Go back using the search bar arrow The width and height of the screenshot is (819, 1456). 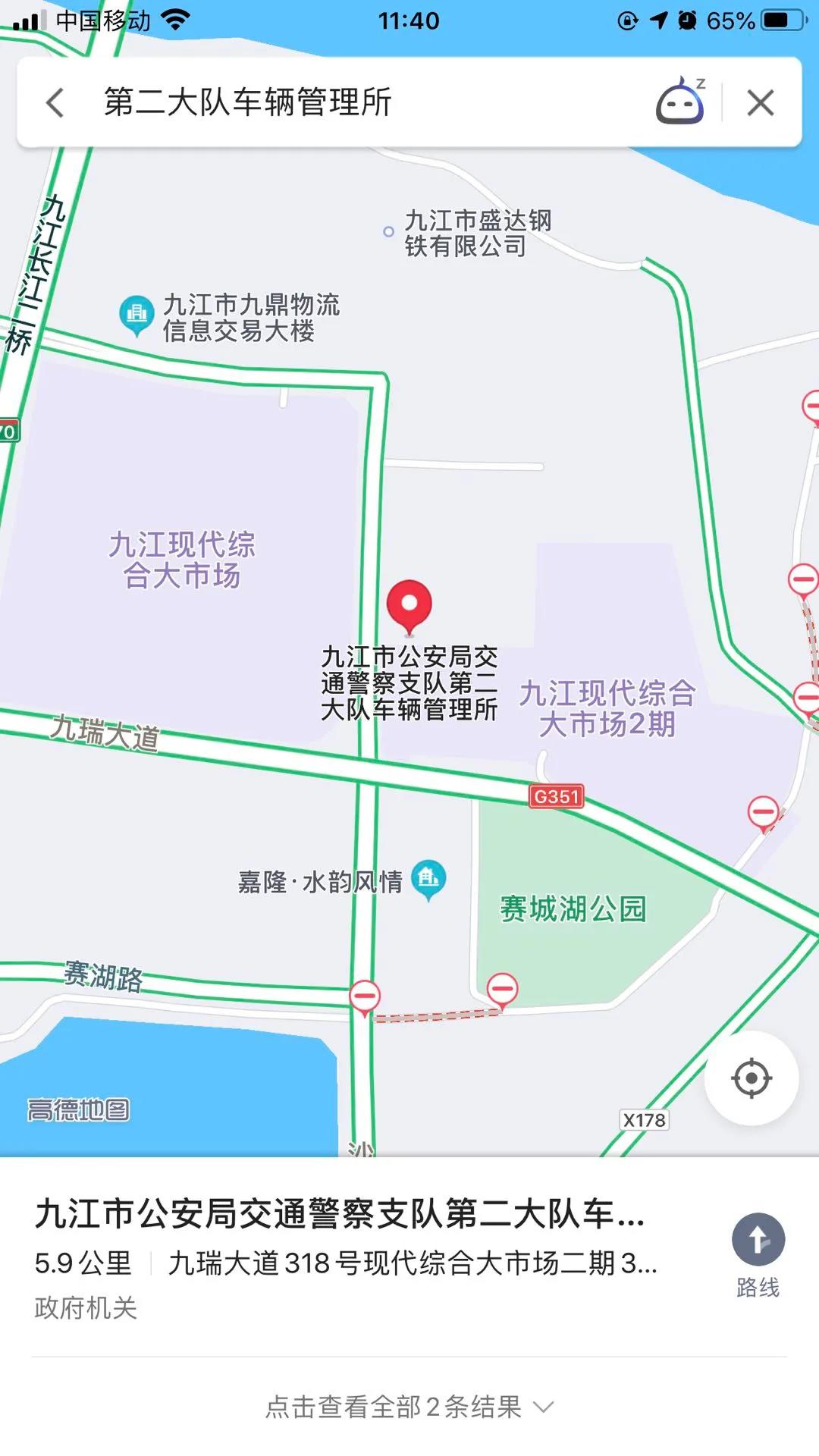click(x=55, y=102)
